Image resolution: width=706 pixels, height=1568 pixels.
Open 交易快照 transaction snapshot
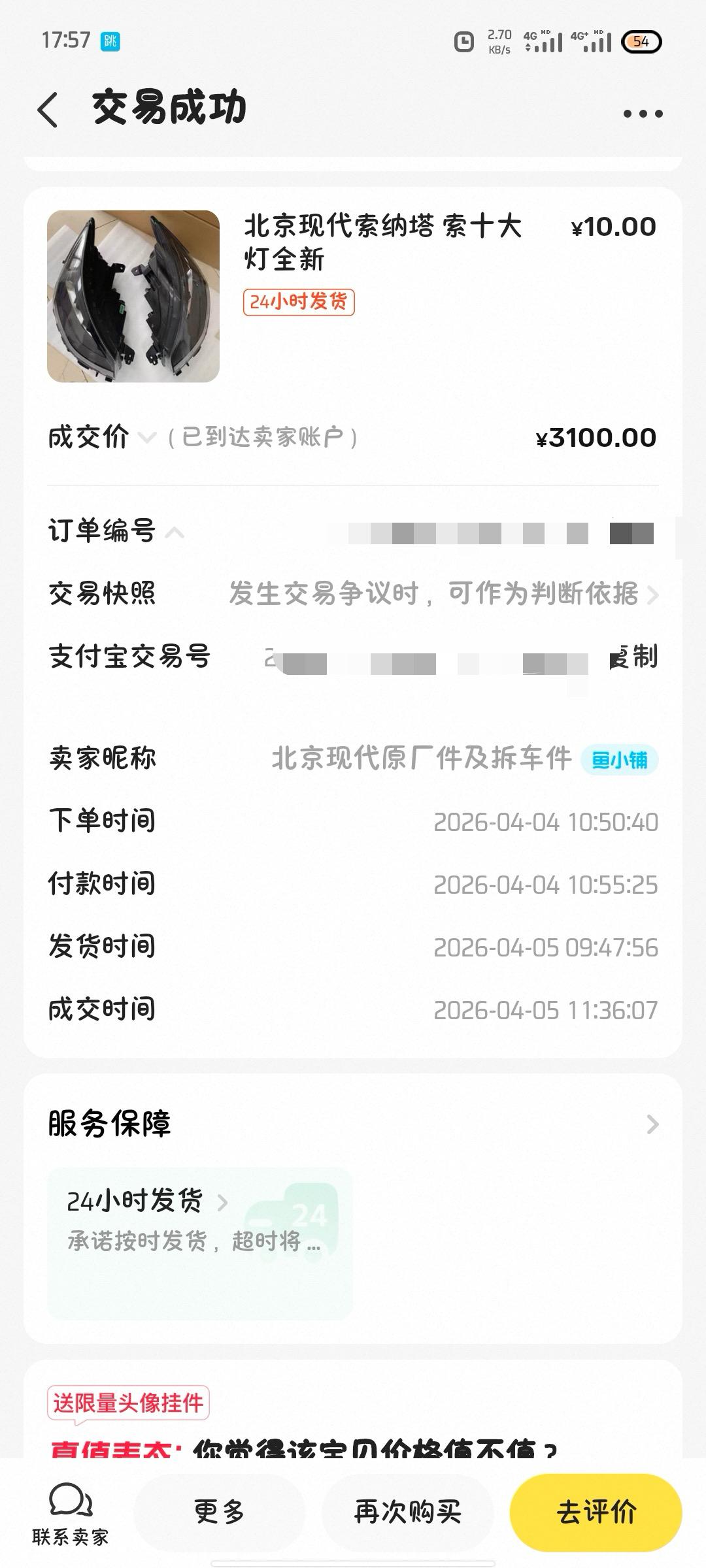pos(443,594)
